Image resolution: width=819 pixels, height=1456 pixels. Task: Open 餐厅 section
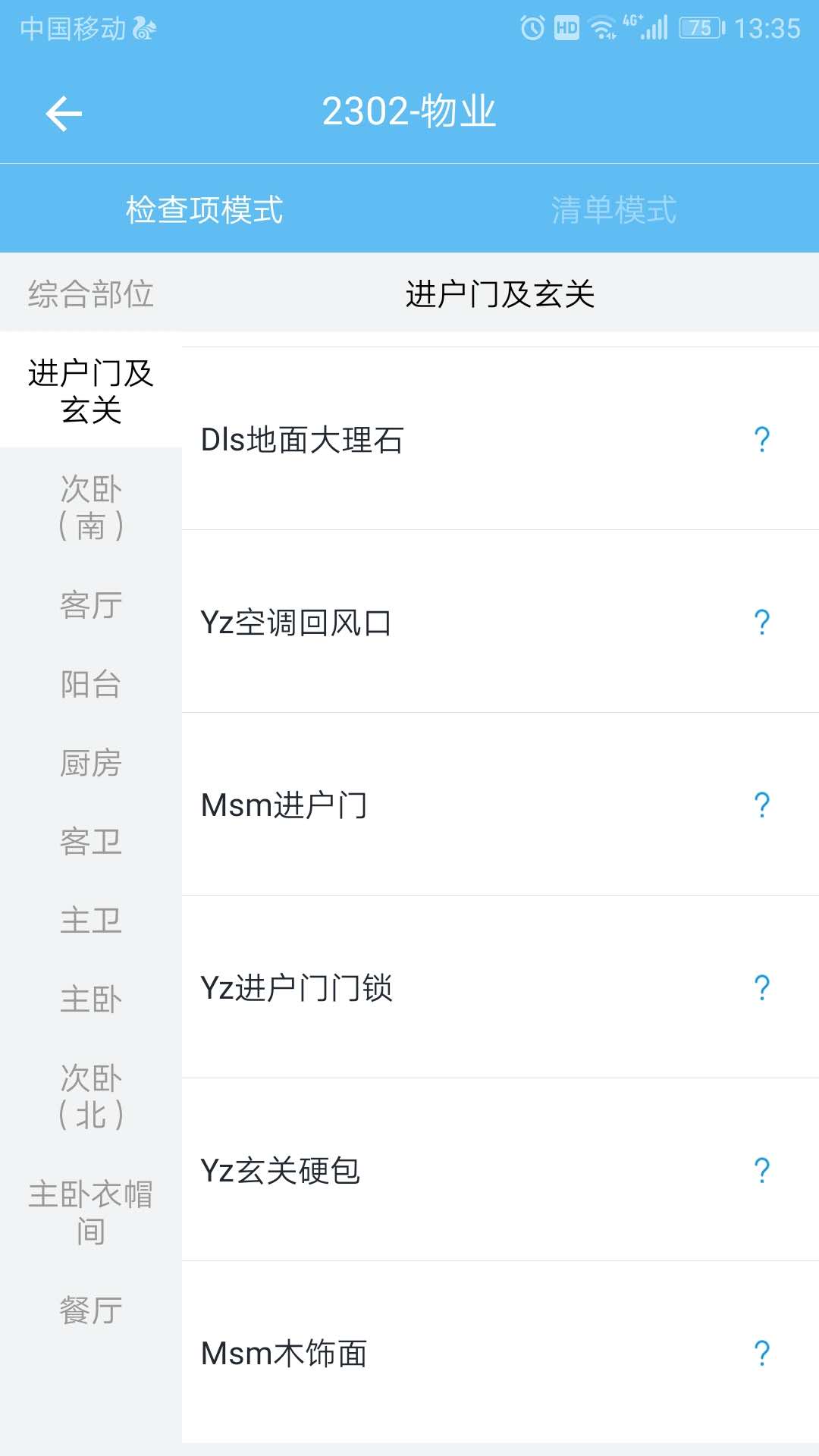(91, 1310)
